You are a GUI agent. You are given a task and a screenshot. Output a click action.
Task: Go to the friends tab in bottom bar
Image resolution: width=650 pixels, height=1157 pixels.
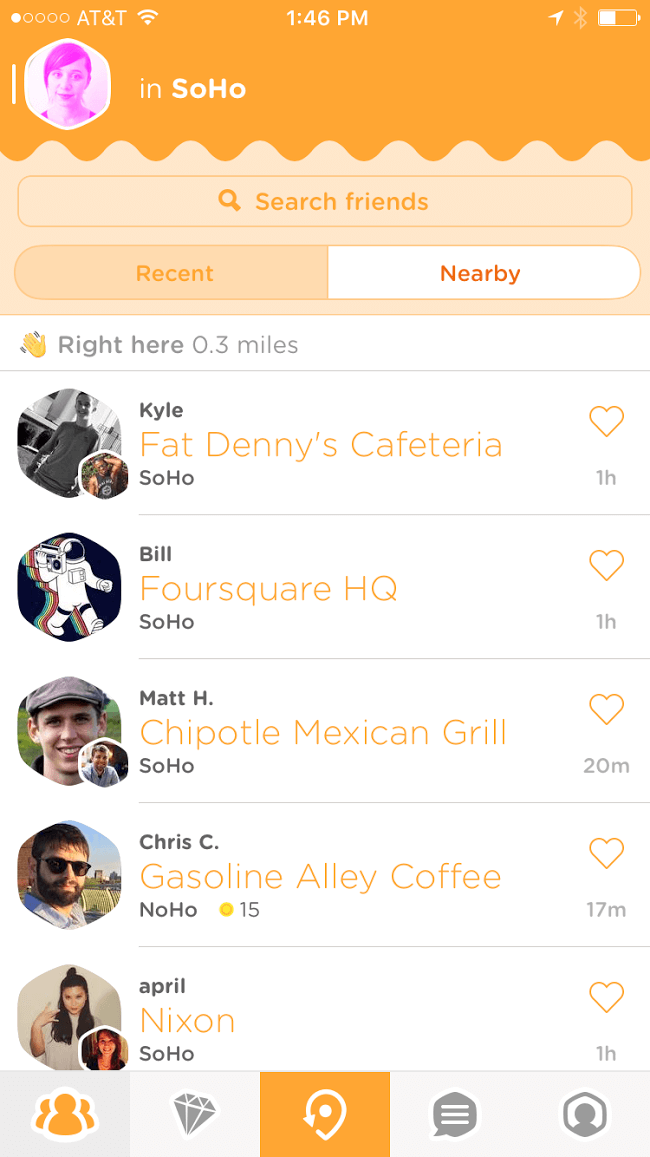click(64, 1114)
